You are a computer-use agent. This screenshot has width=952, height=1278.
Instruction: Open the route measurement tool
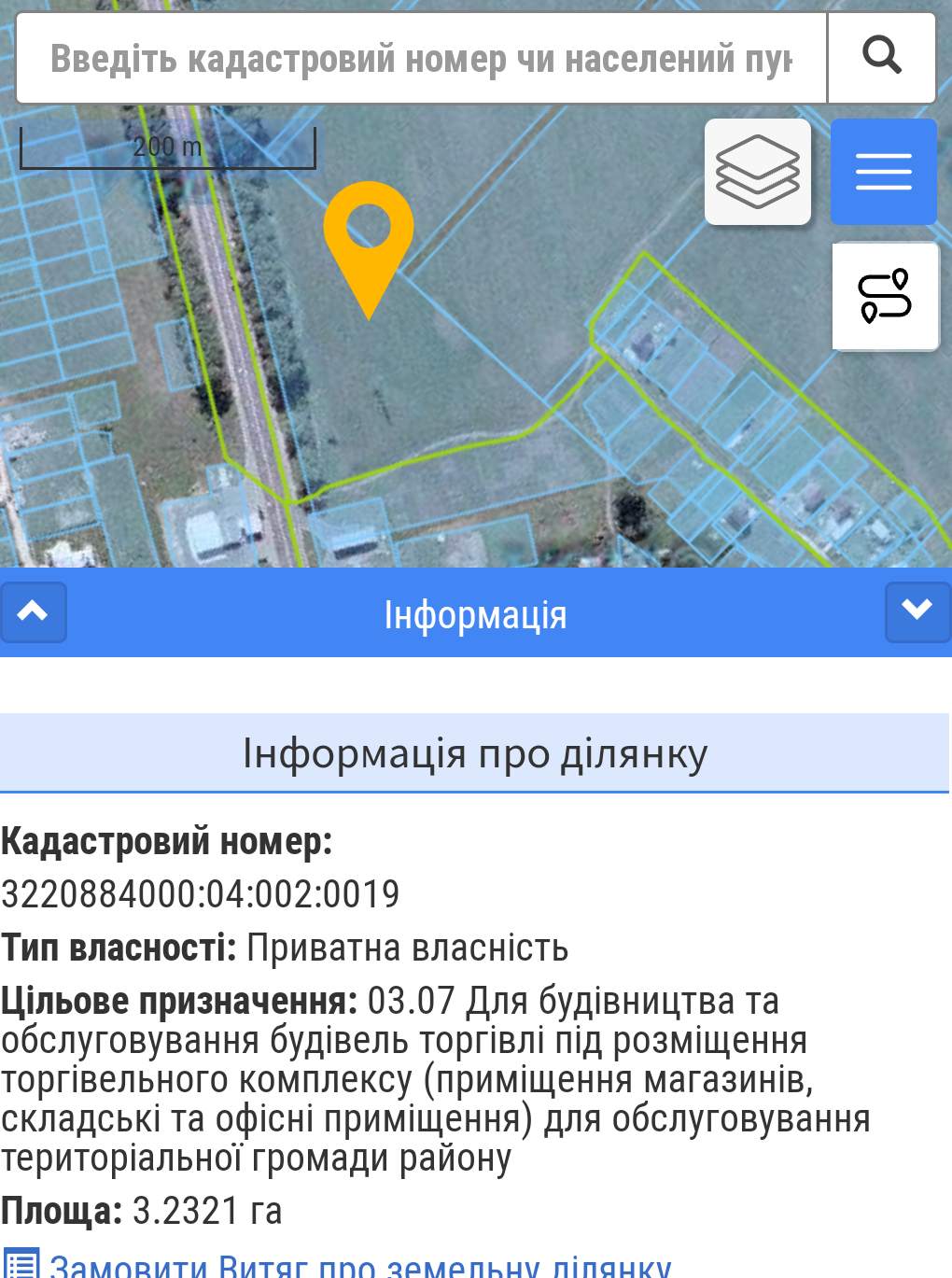(x=885, y=297)
